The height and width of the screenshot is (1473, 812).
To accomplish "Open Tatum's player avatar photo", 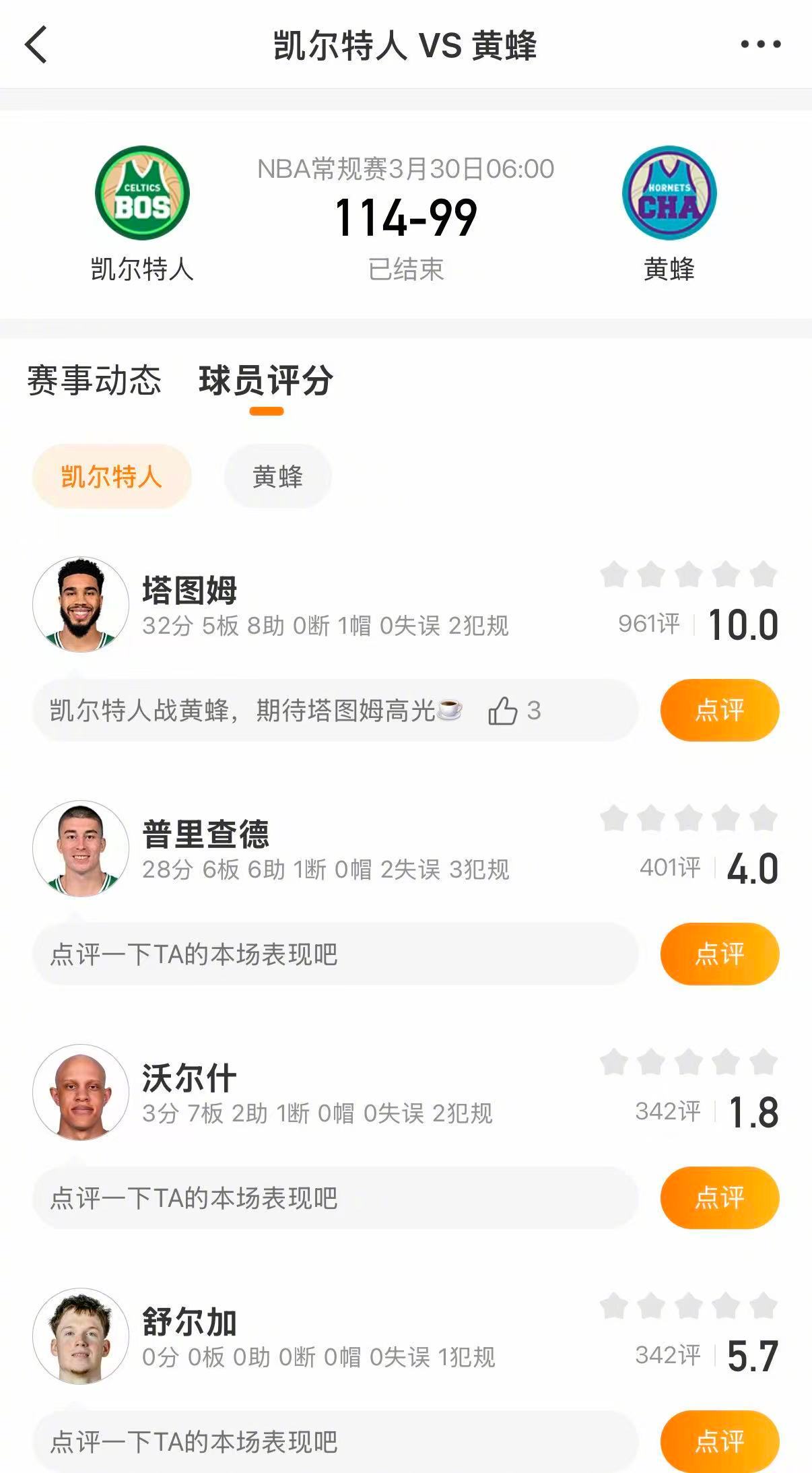I will point(83,603).
